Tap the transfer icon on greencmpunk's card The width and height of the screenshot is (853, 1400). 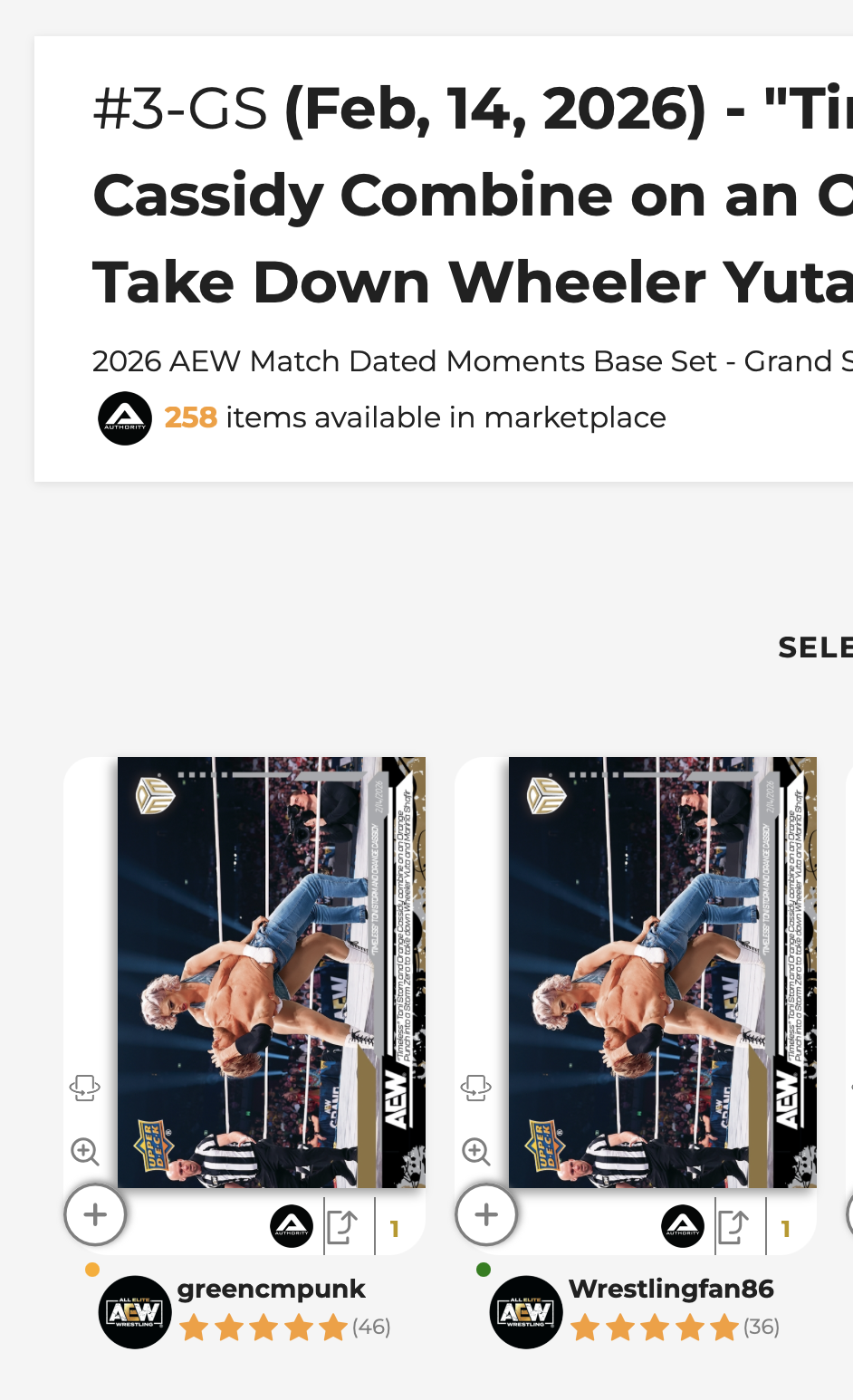(x=342, y=1228)
